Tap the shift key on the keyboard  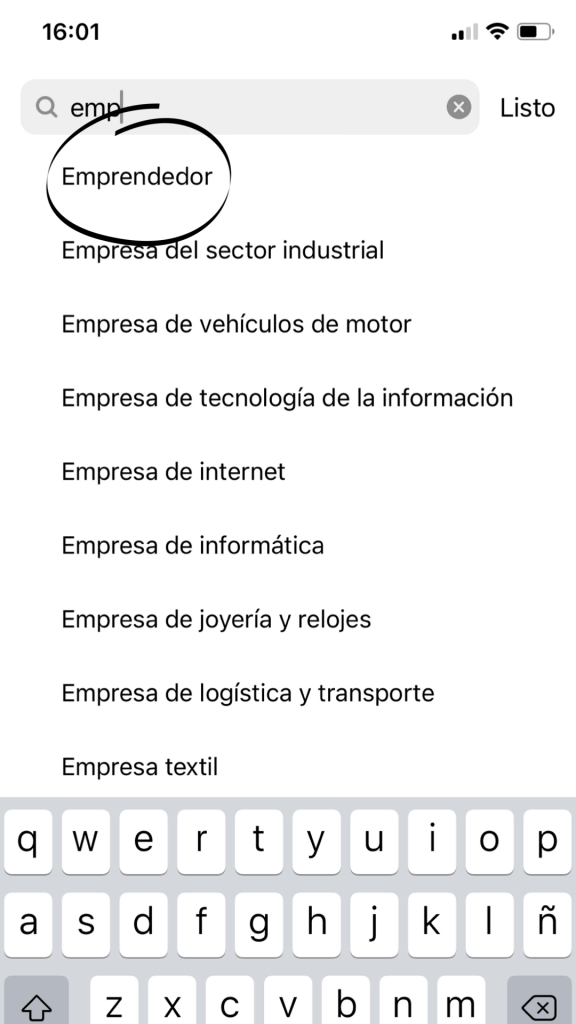click(x=37, y=1000)
